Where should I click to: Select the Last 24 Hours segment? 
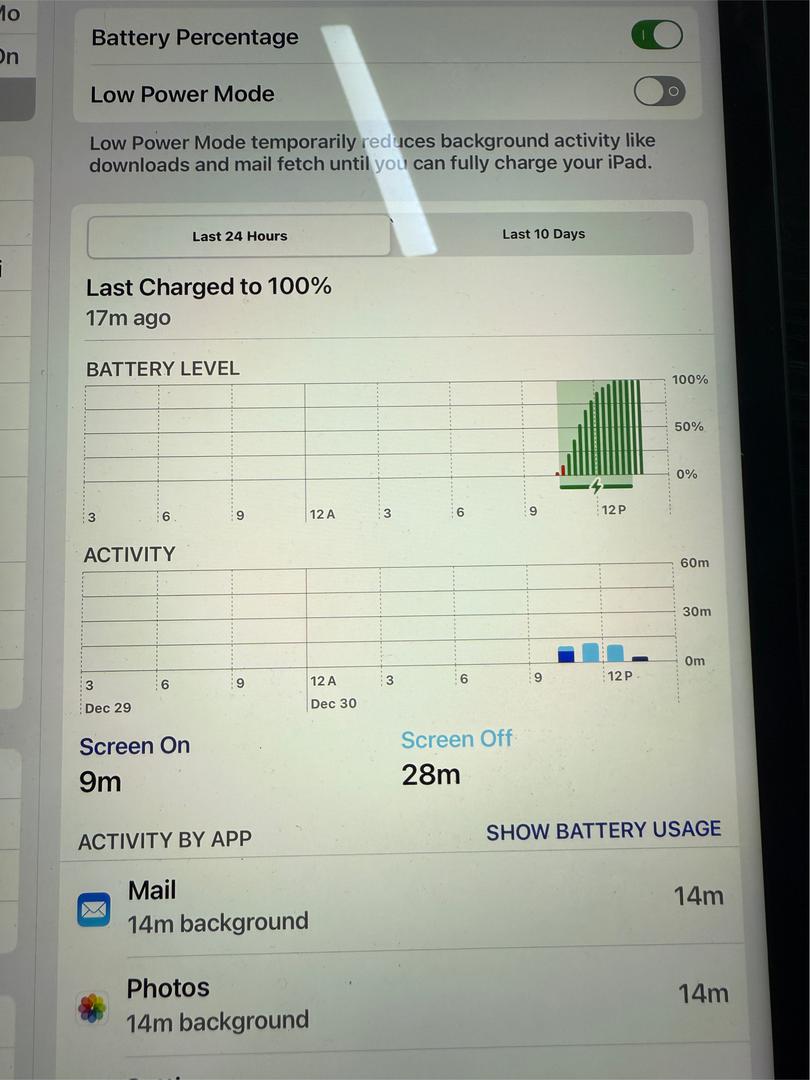[239, 236]
